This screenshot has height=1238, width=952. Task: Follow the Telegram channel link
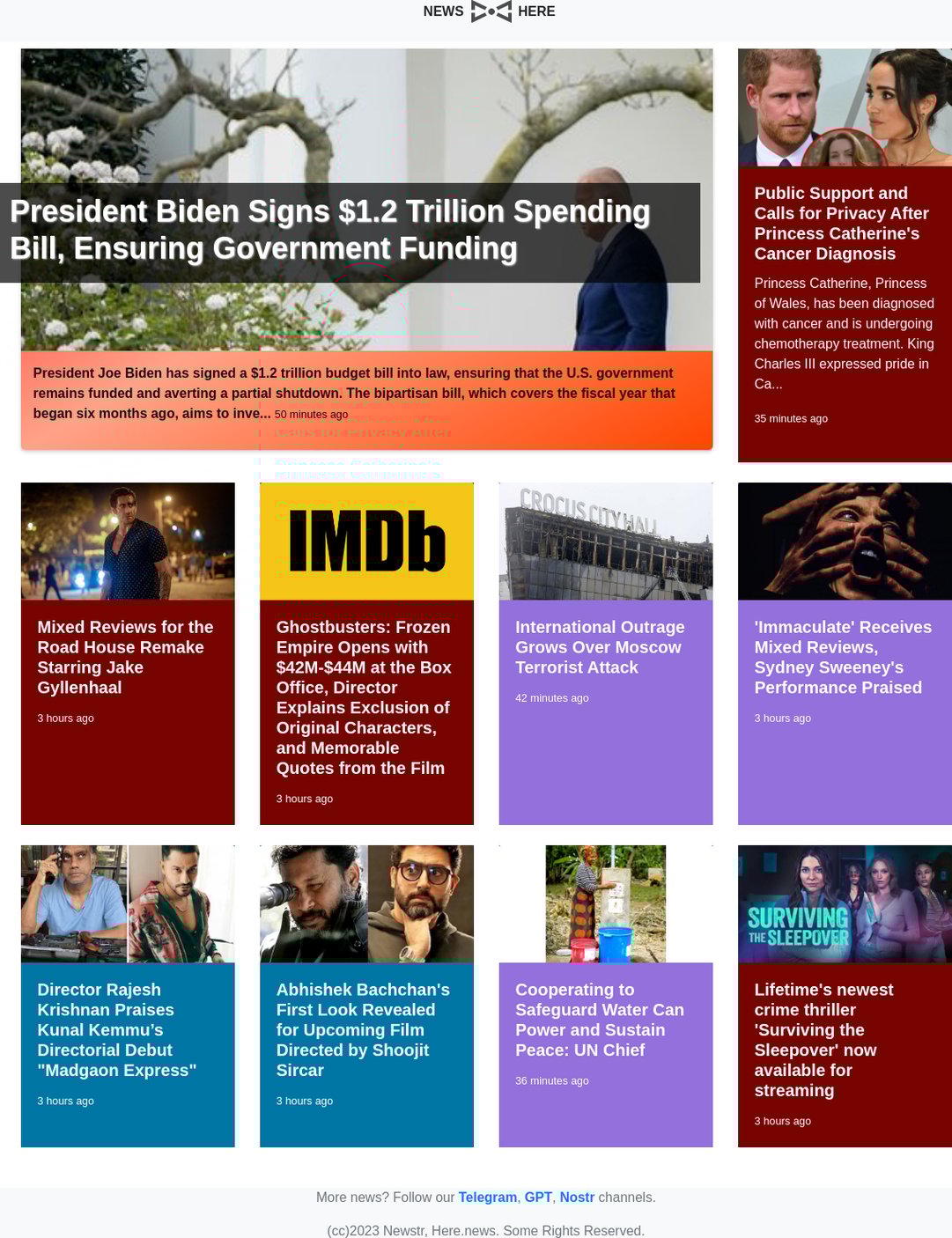487,1197
